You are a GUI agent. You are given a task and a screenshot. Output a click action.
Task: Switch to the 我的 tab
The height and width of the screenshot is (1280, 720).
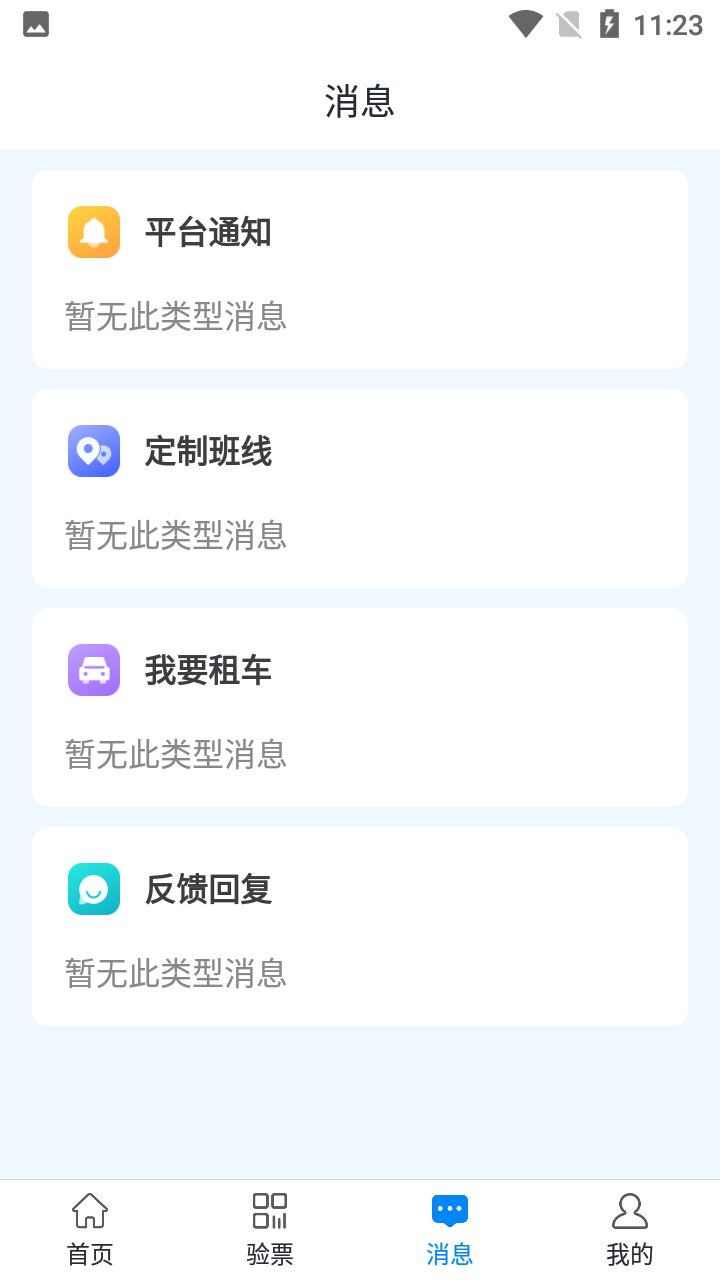(x=629, y=1228)
